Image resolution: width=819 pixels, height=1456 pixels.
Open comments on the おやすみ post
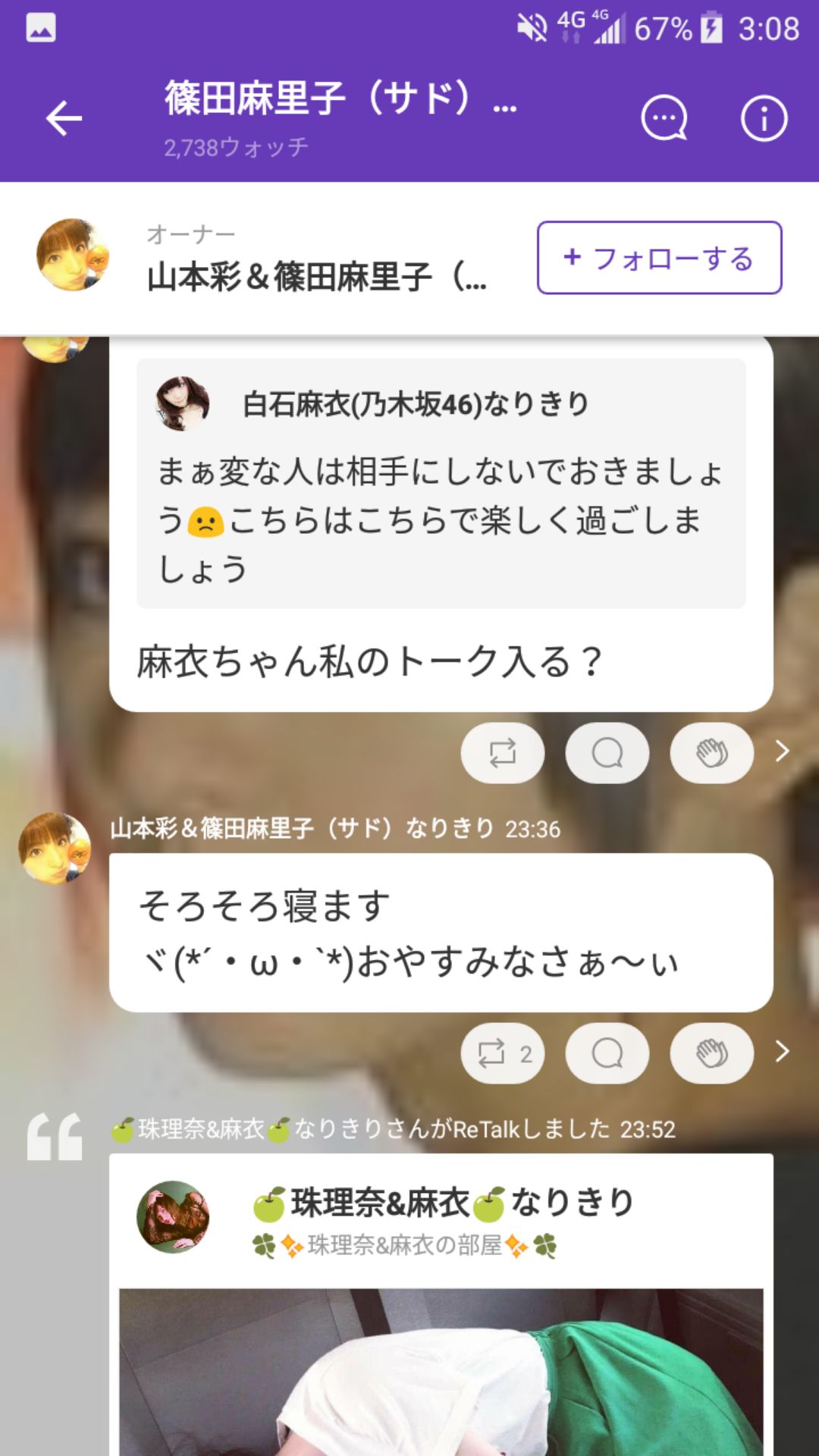click(607, 1054)
